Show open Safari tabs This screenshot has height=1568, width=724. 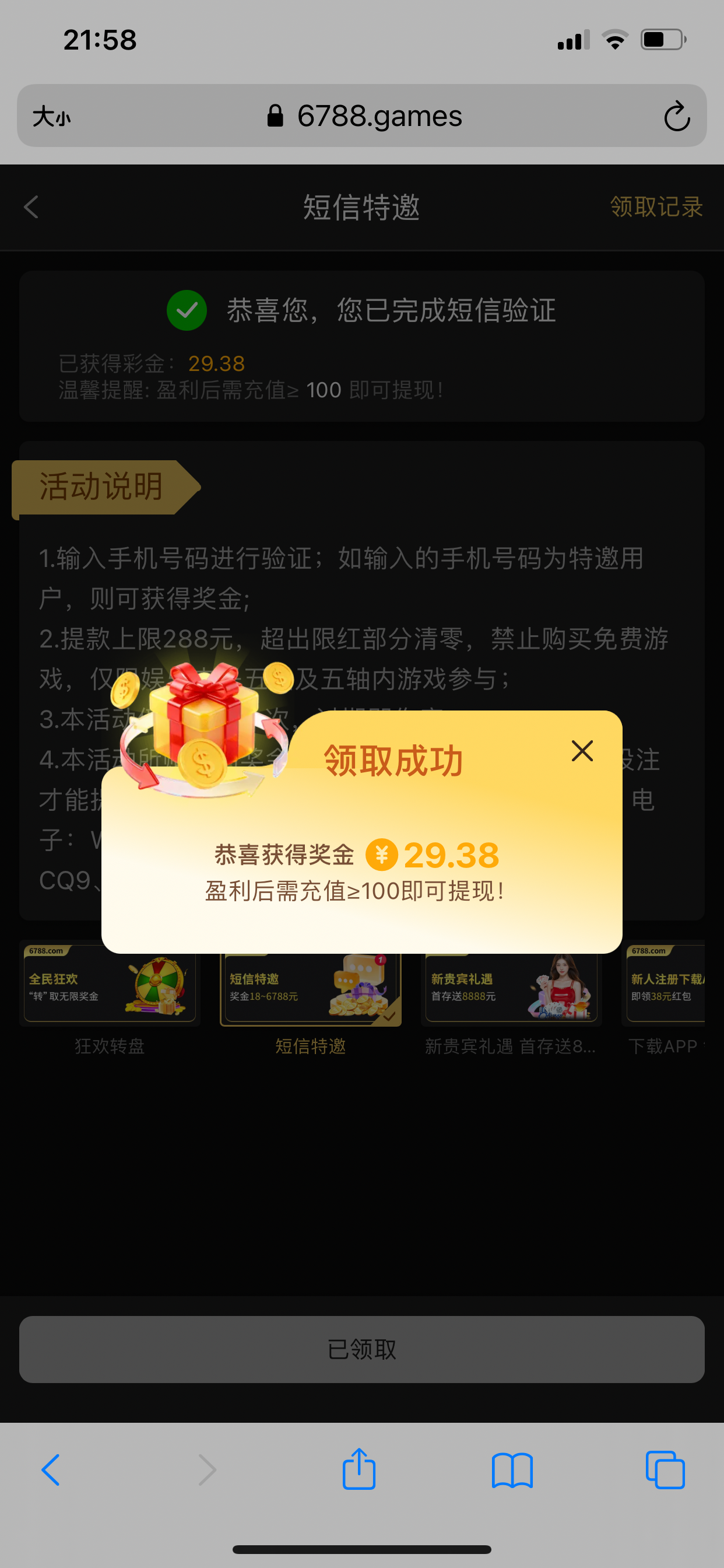[665, 1469]
